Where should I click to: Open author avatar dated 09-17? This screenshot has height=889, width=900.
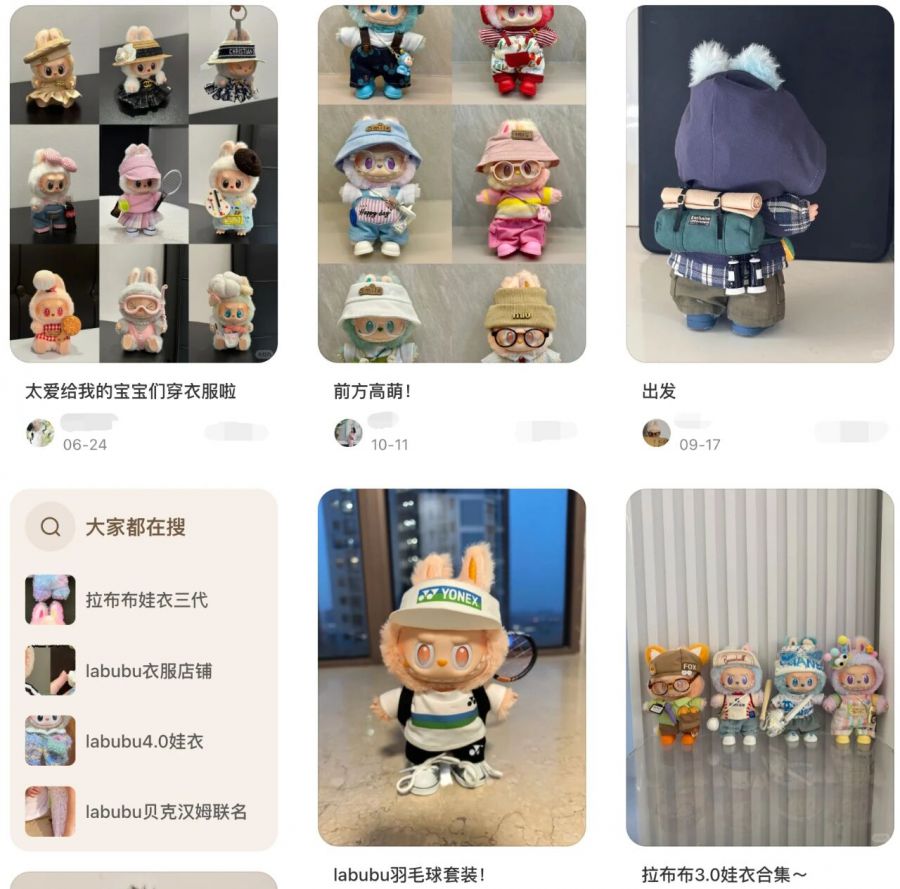tap(656, 432)
